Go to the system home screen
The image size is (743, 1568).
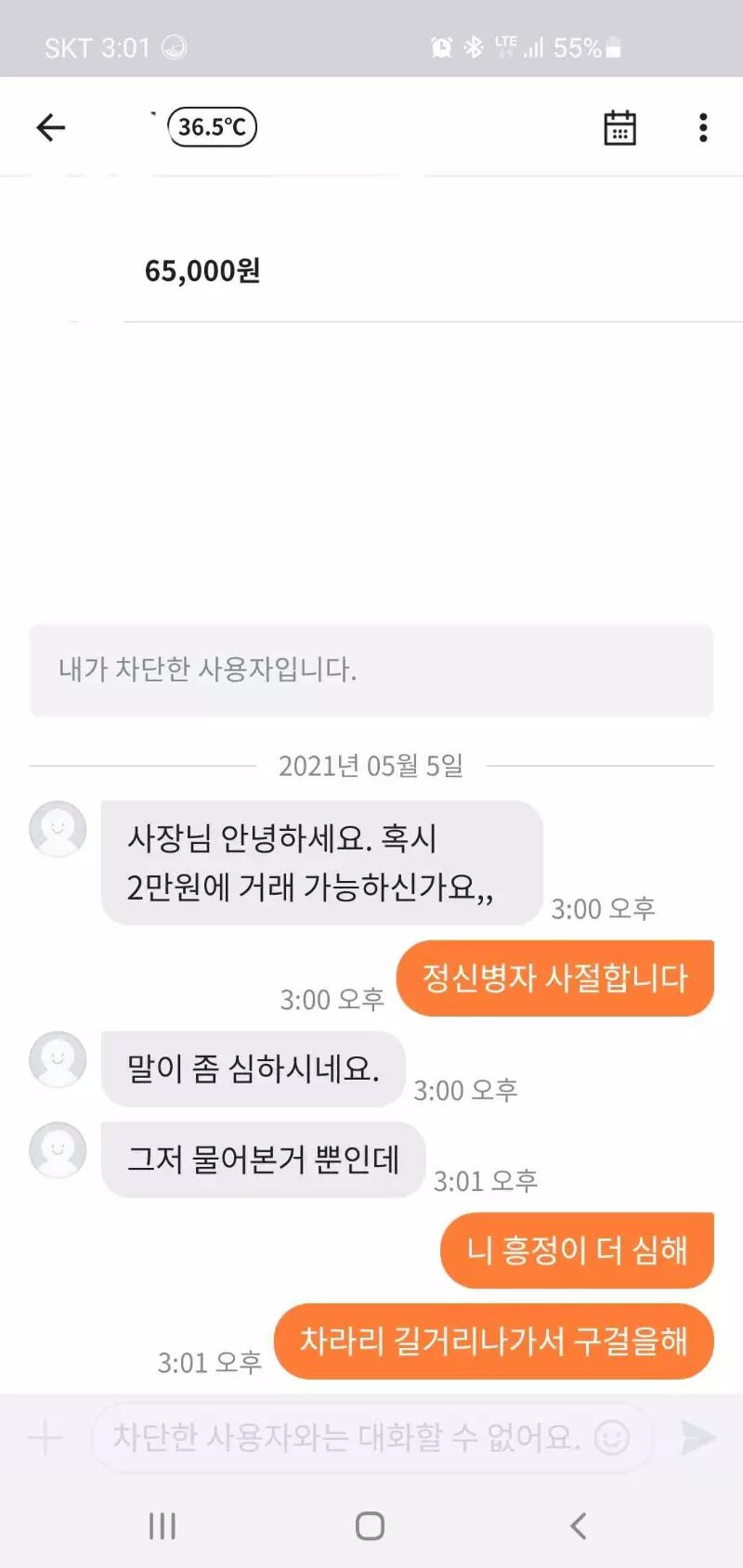pos(371,1525)
